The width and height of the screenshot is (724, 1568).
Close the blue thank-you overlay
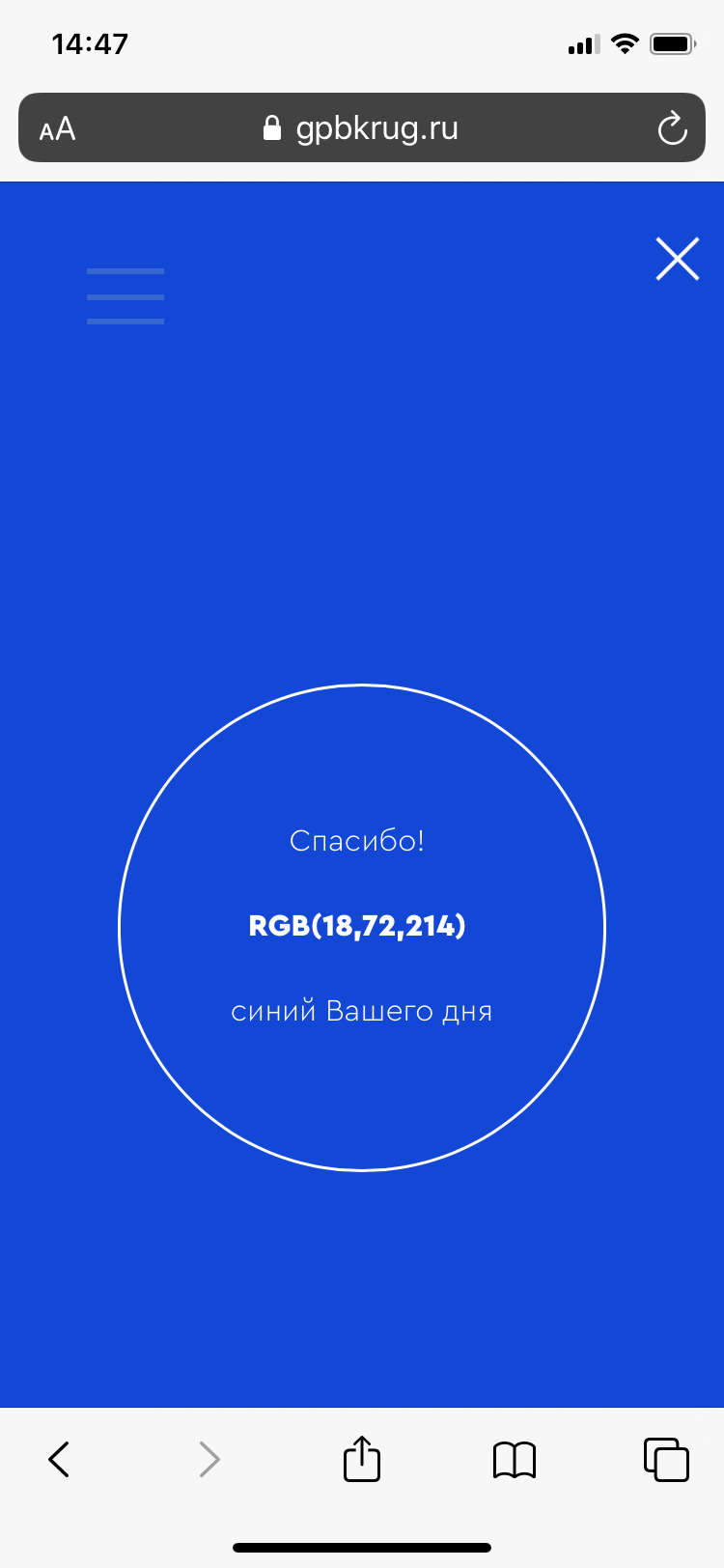(x=677, y=259)
